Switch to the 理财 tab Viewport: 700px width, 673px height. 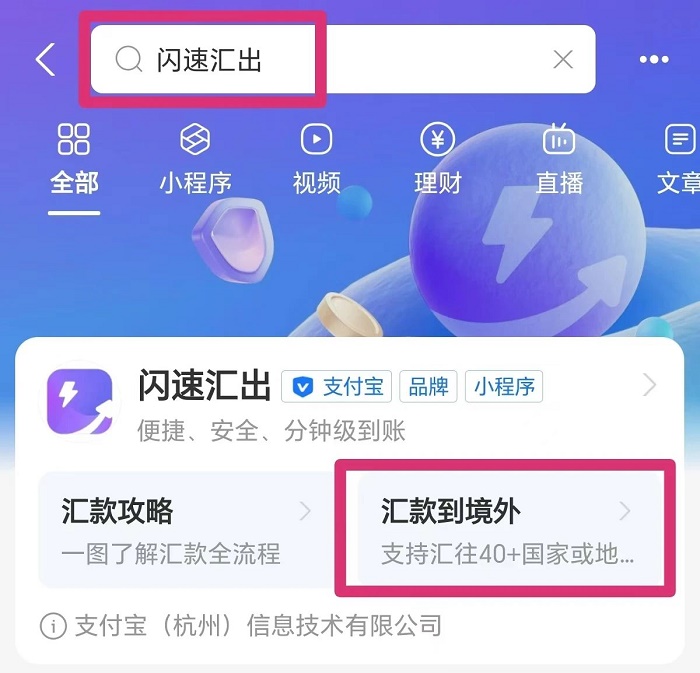[x=438, y=160]
